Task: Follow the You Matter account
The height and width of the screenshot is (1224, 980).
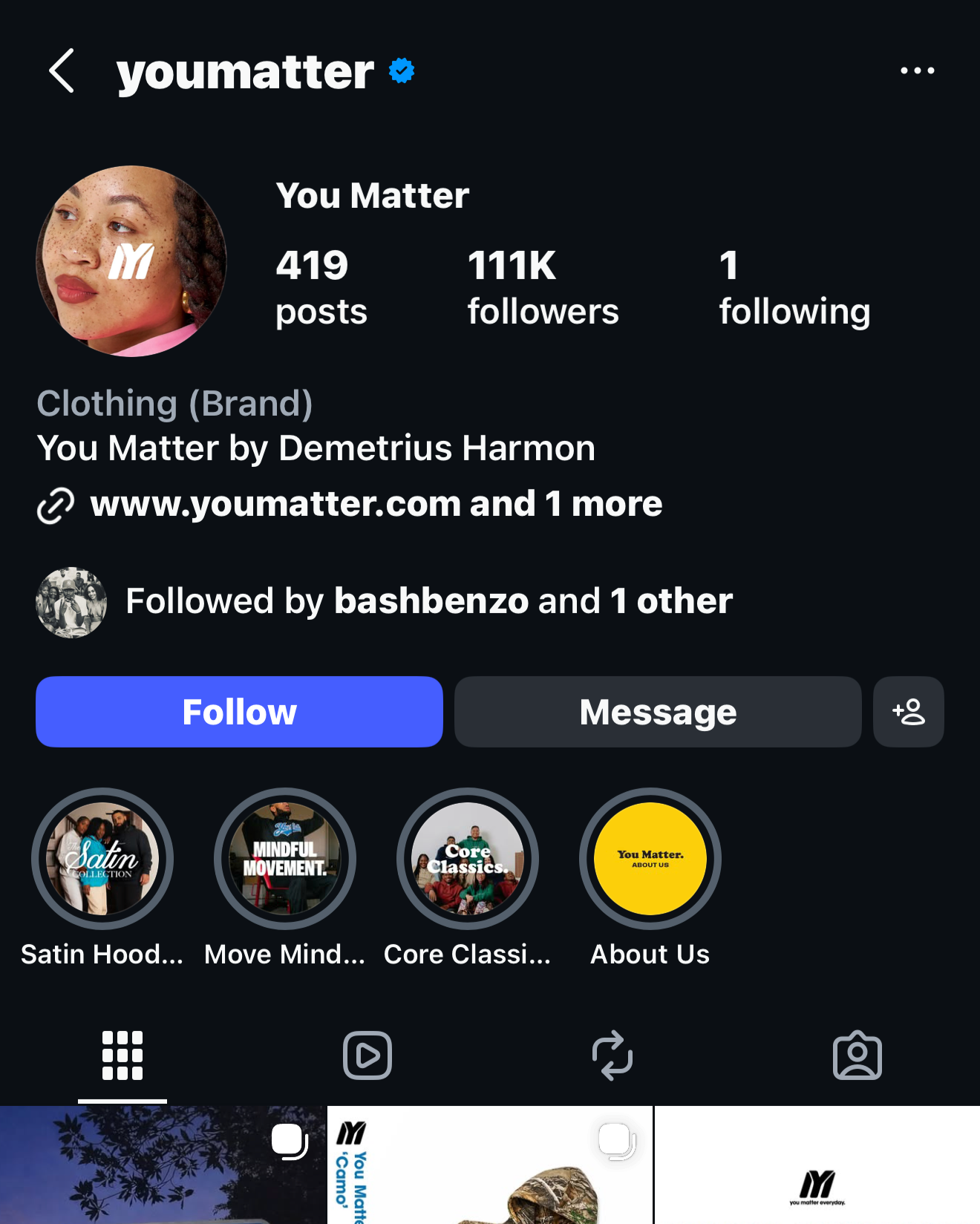Action: [239, 712]
